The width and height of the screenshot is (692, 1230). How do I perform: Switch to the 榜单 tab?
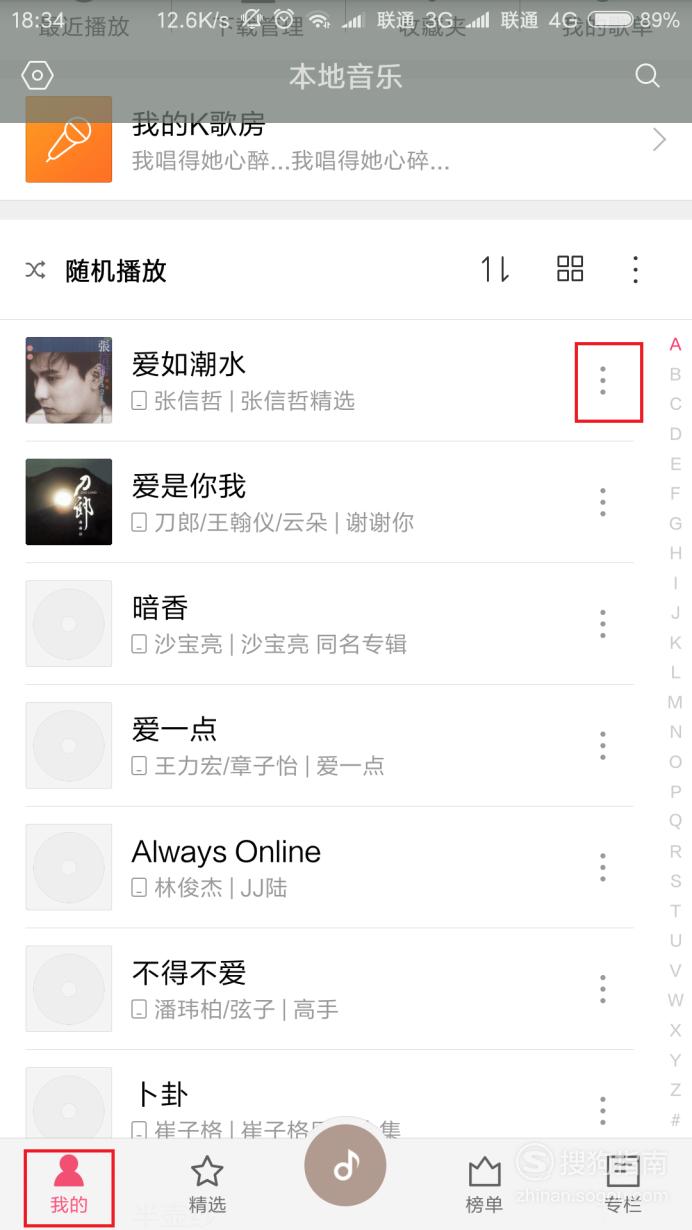(484, 1184)
